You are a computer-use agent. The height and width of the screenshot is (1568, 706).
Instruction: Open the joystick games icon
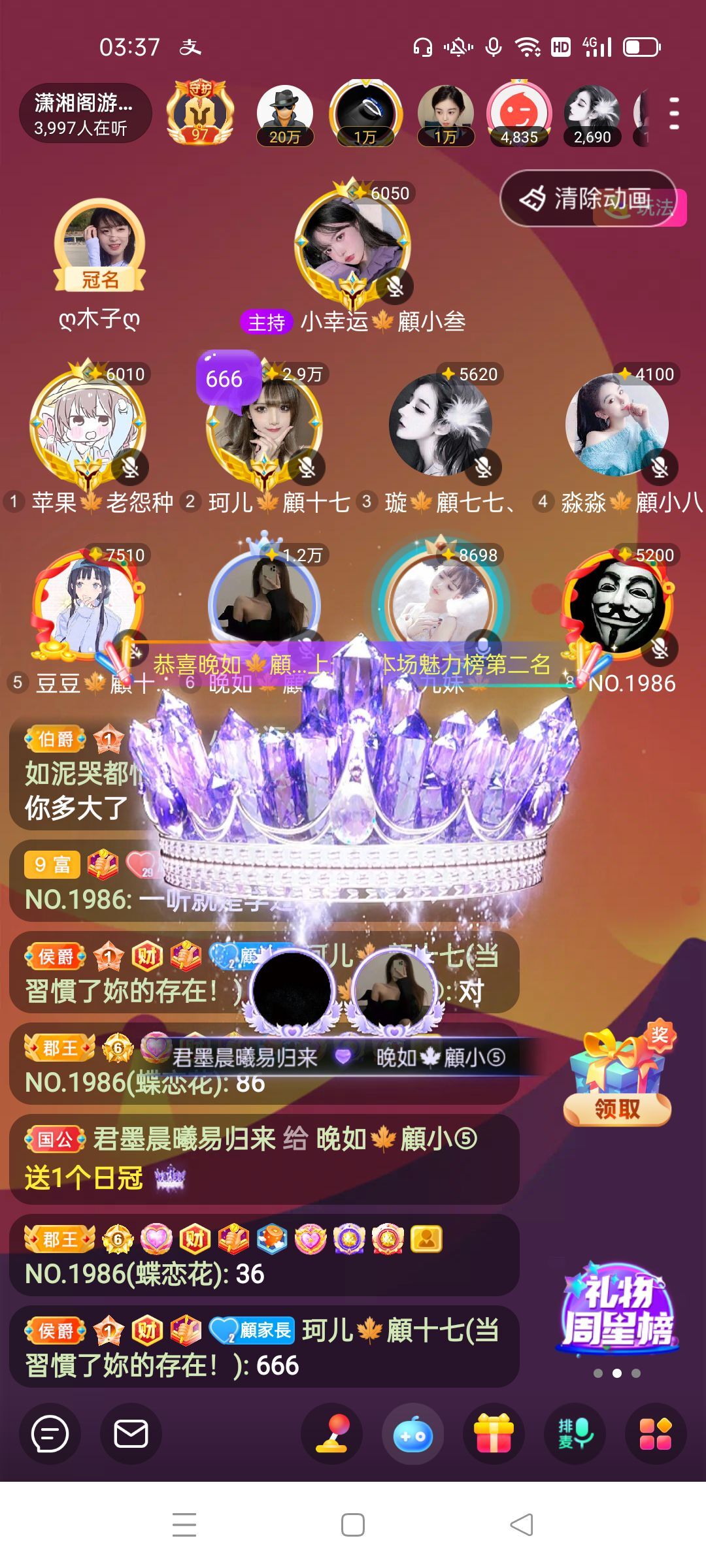(x=331, y=1434)
